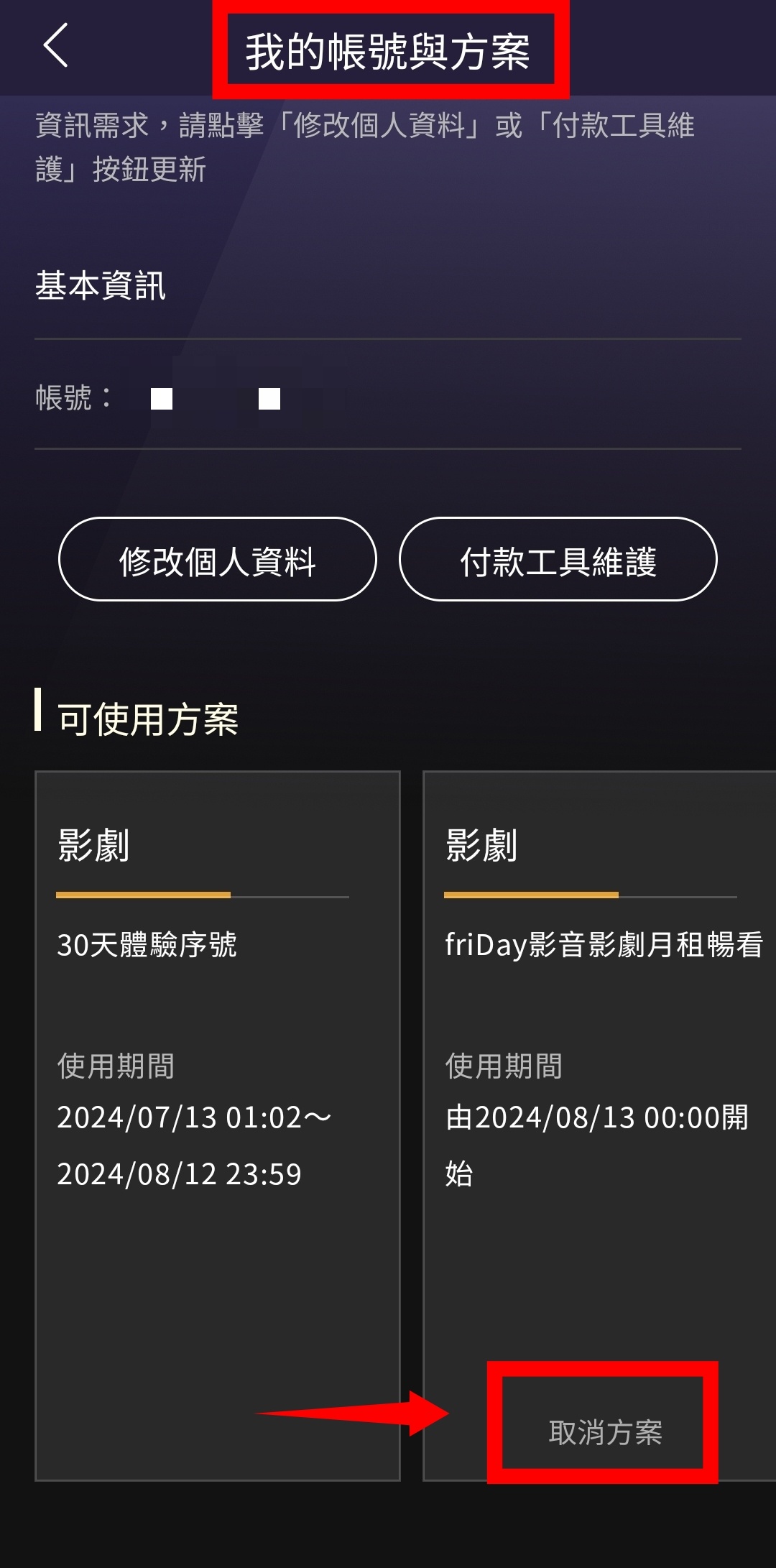
Task: Open 修改個人資料 to edit personal info
Action: click(217, 559)
